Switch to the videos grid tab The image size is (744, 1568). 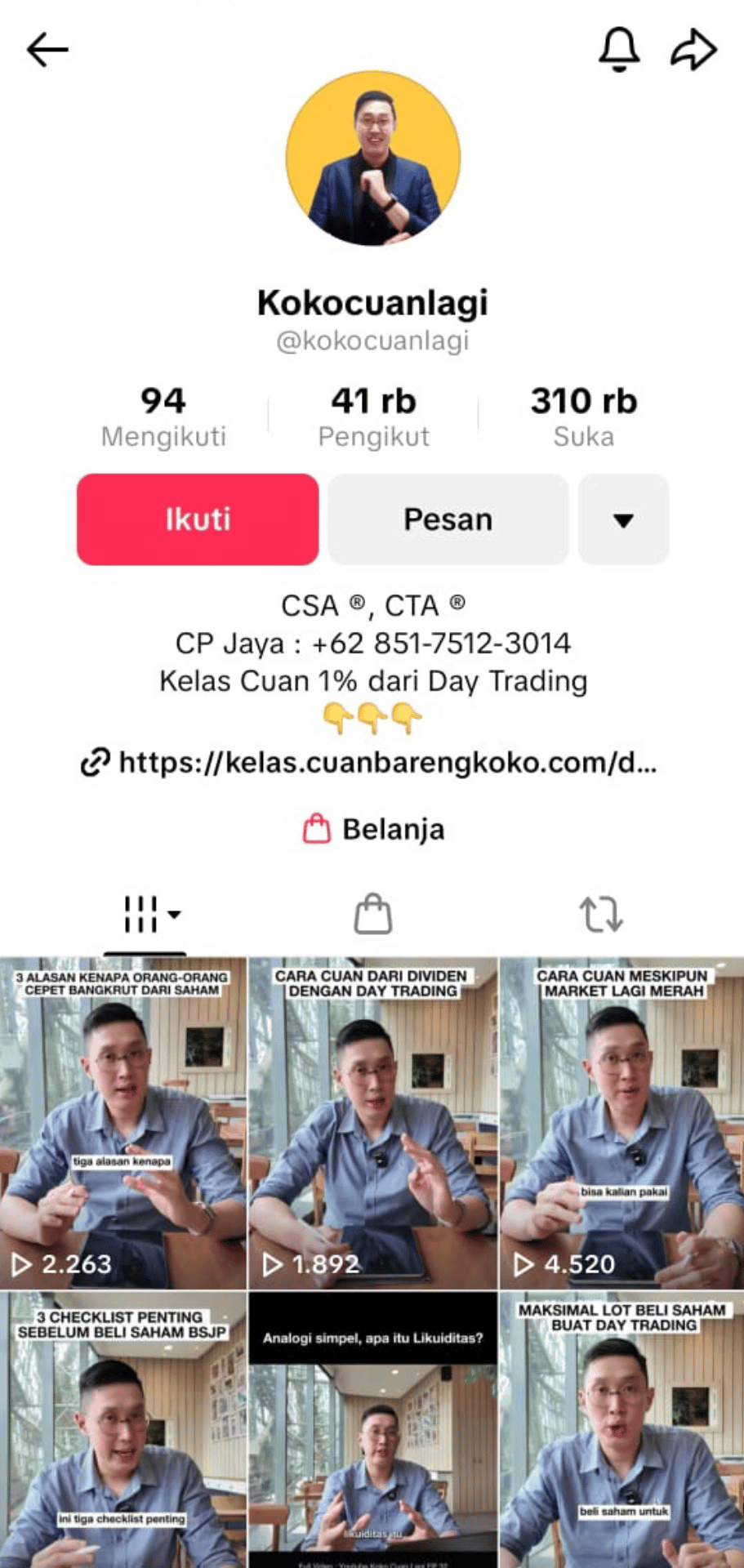pos(145,914)
